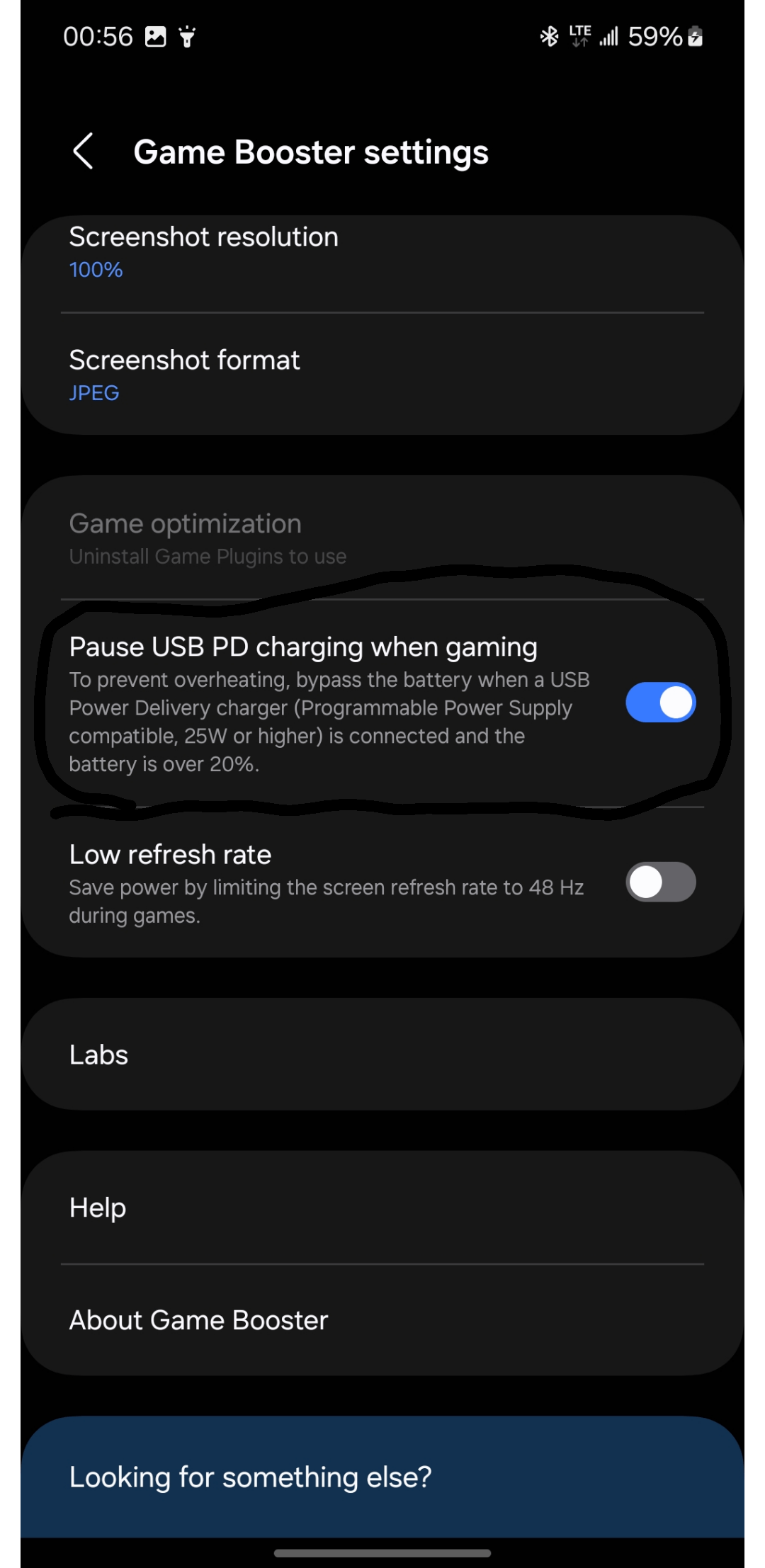Turn off Pause USB PD charging toggle
This screenshot has width=765, height=1568.
click(660, 703)
